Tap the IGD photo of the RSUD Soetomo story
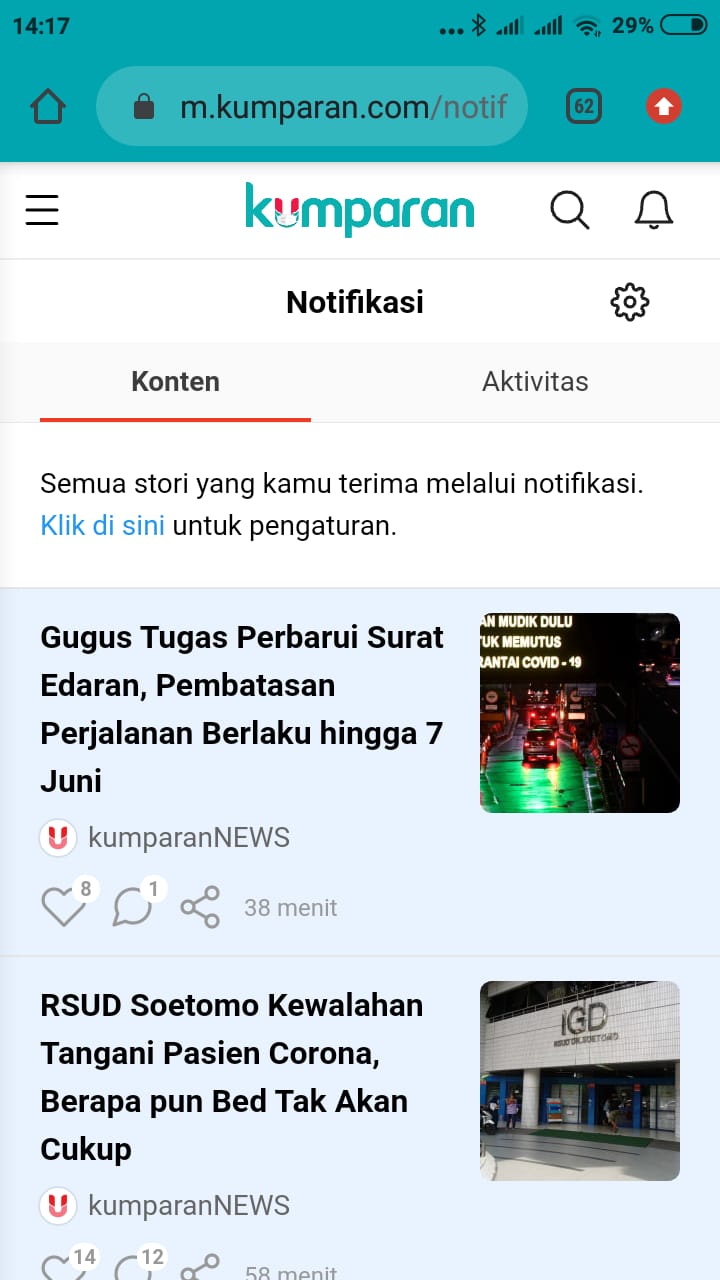 tap(580, 1081)
